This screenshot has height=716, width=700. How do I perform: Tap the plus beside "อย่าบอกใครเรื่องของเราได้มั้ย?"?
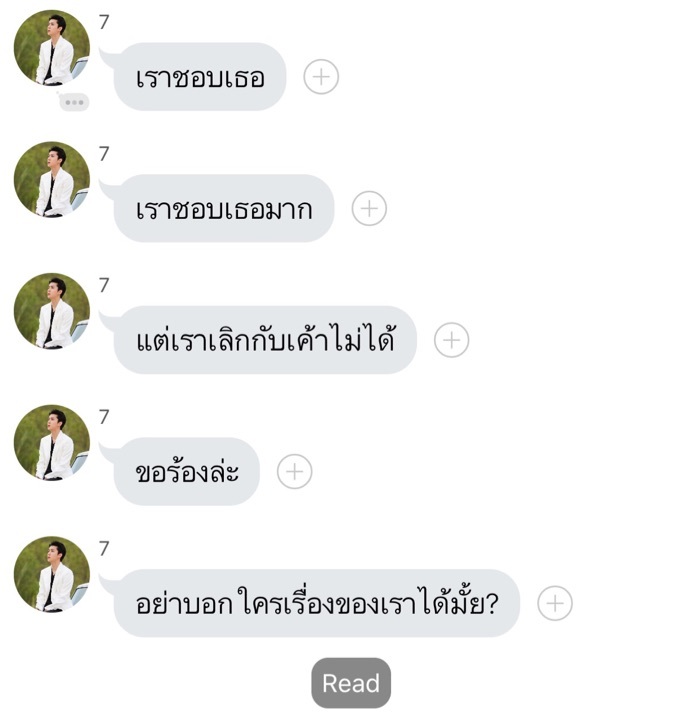coord(555,603)
